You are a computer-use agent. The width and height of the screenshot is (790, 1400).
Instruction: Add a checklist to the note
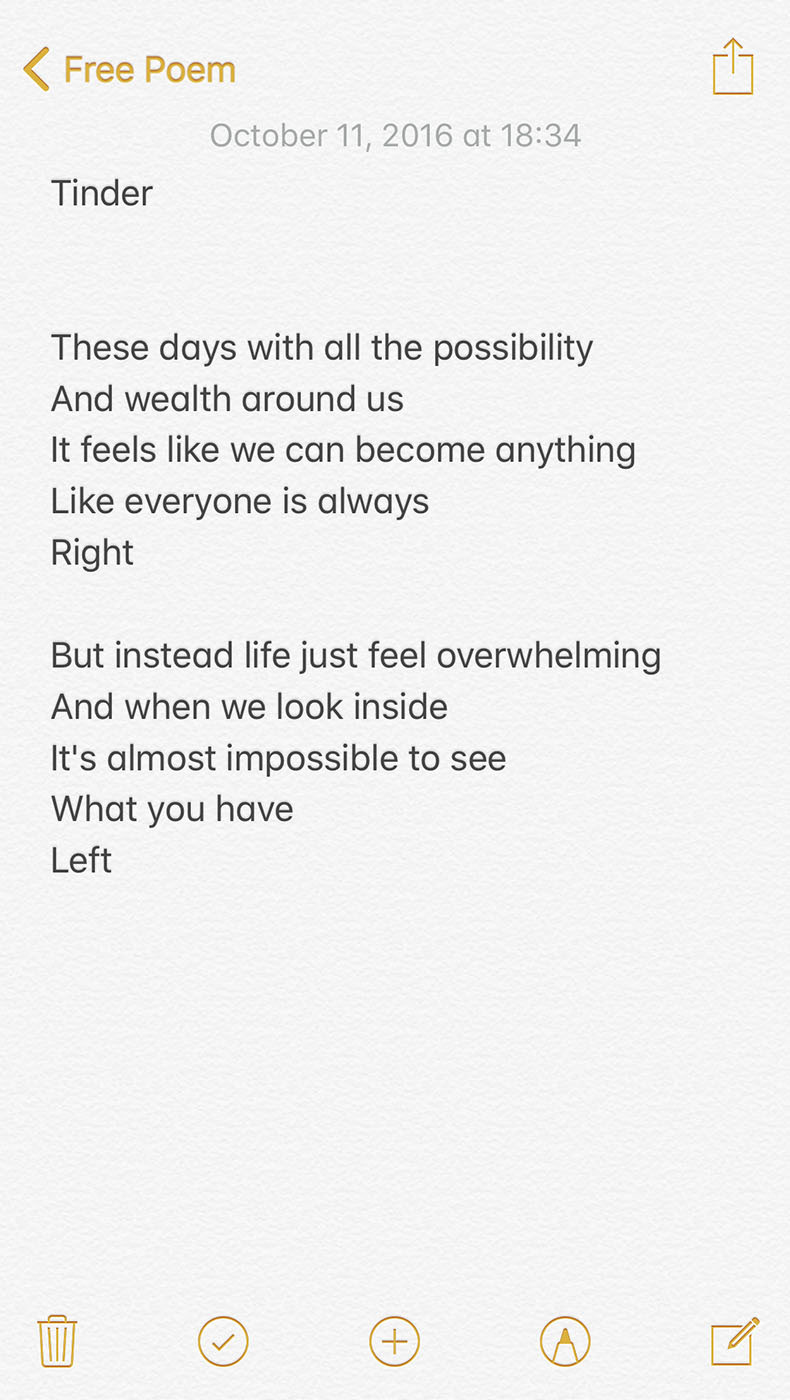coord(223,1341)
